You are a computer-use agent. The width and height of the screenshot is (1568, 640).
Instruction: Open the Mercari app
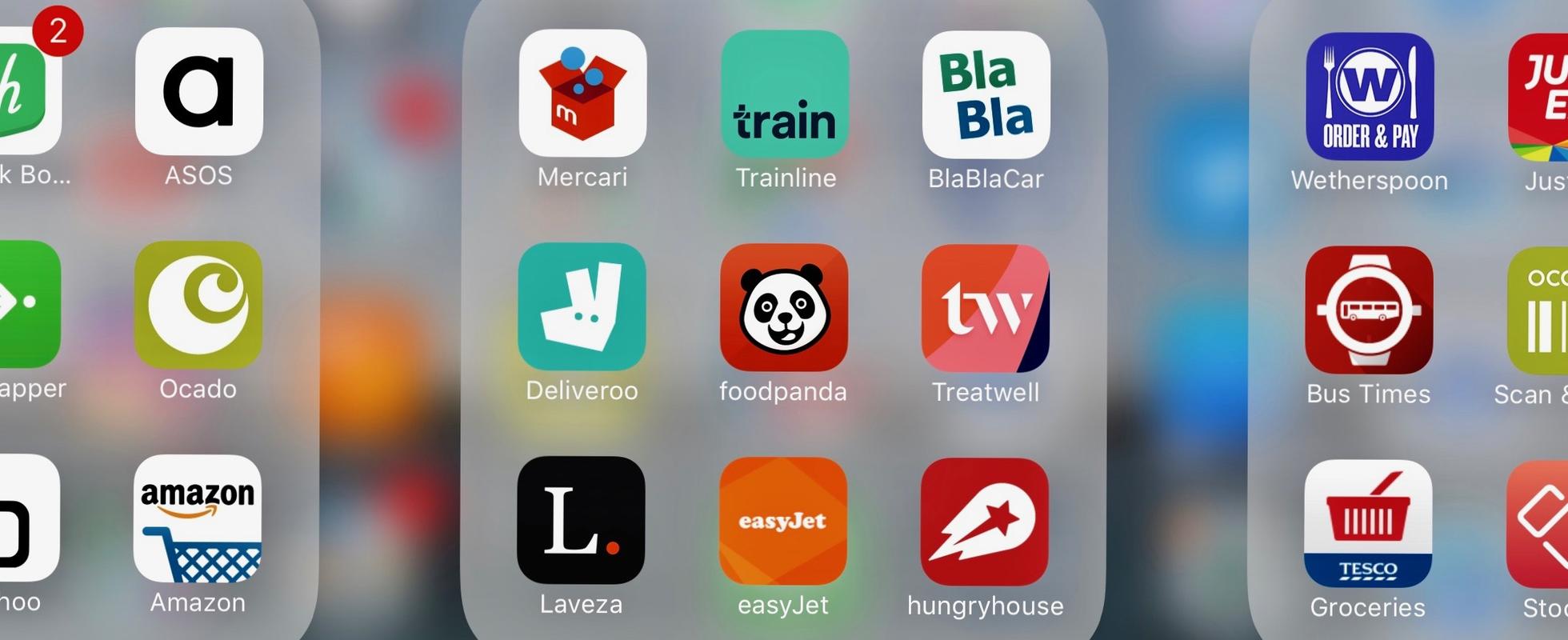coord(582,94)
